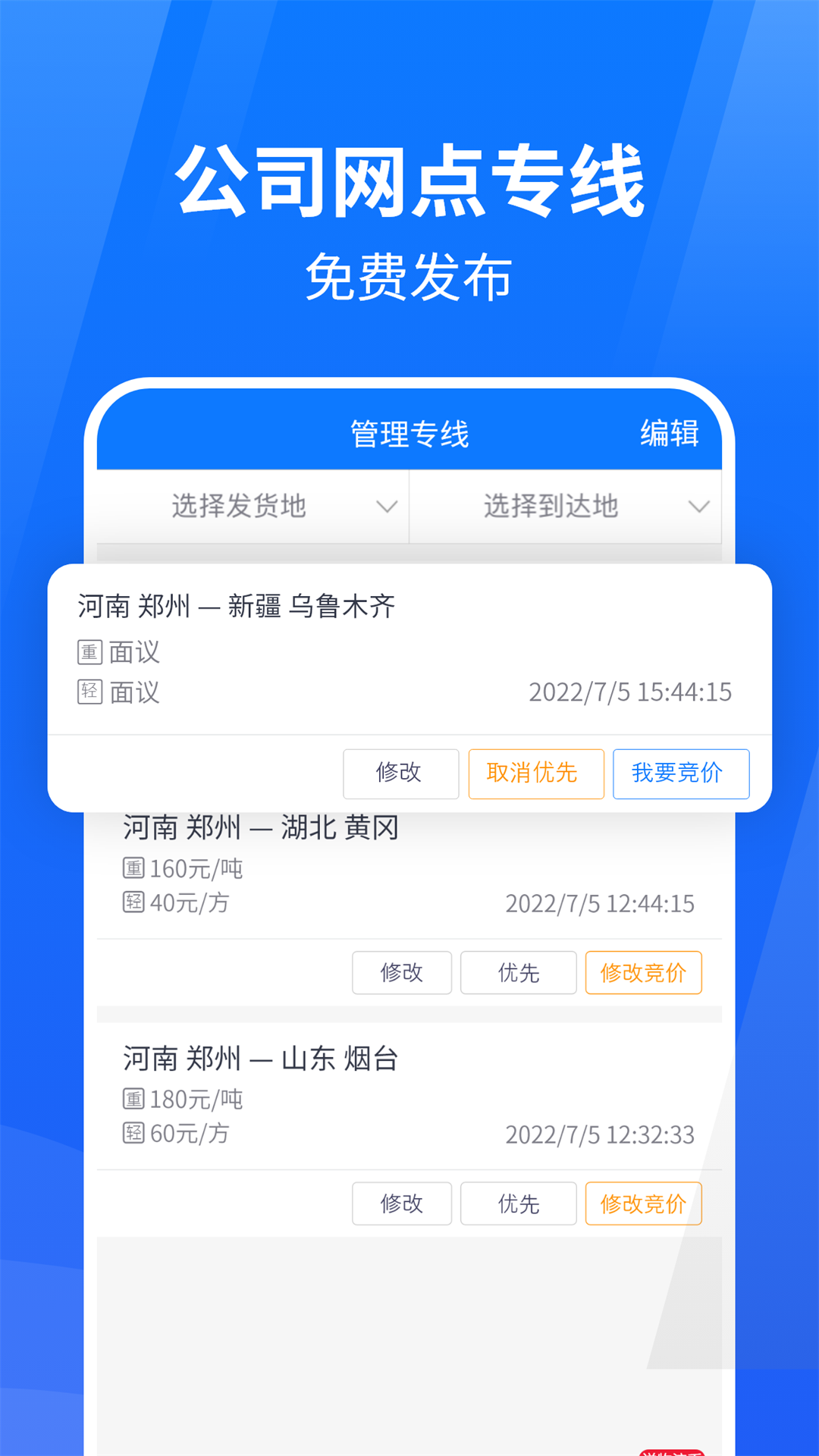819x1456 pixels.
Task: Click the 轻 icon beside 60元/方
Action: point(133,1134)
